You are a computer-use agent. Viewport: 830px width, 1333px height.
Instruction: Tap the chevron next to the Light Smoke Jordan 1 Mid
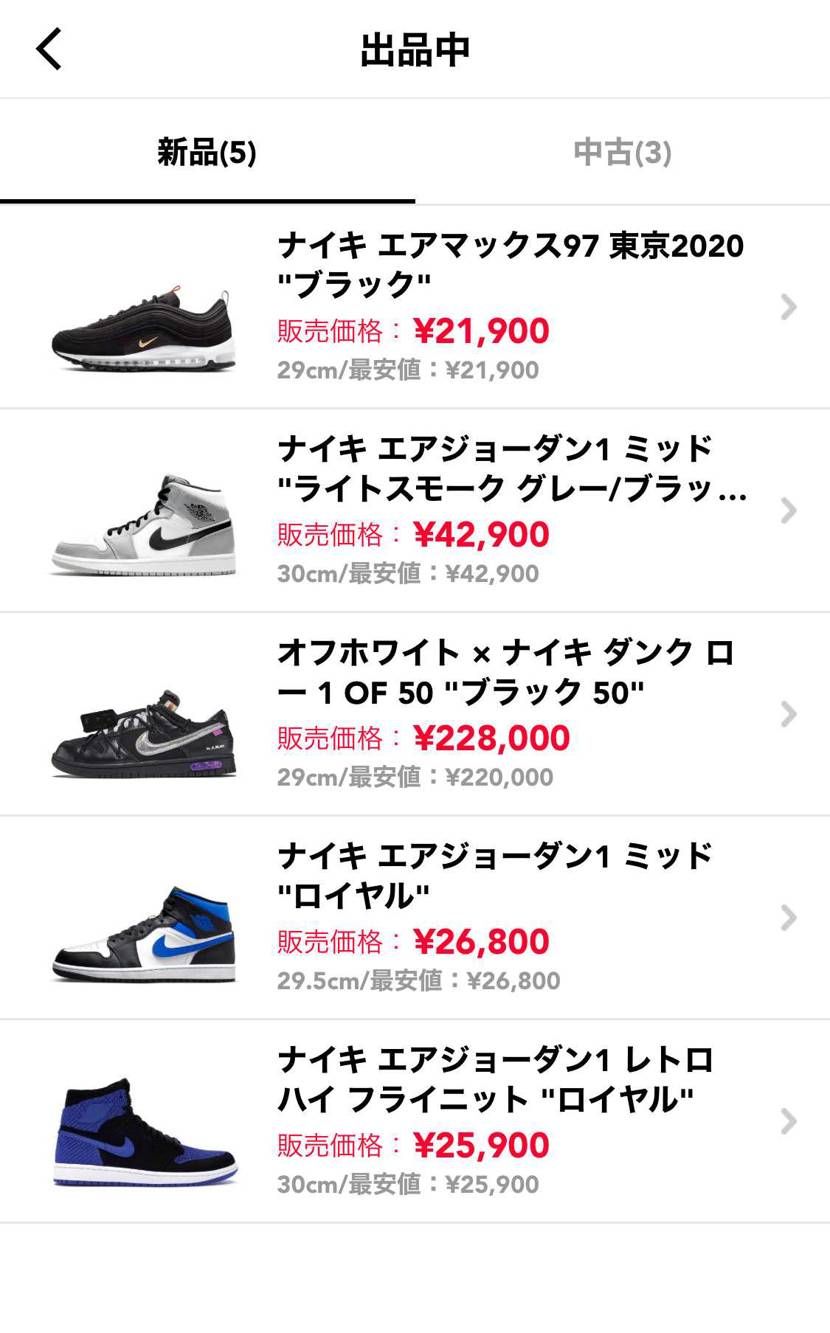786,511
